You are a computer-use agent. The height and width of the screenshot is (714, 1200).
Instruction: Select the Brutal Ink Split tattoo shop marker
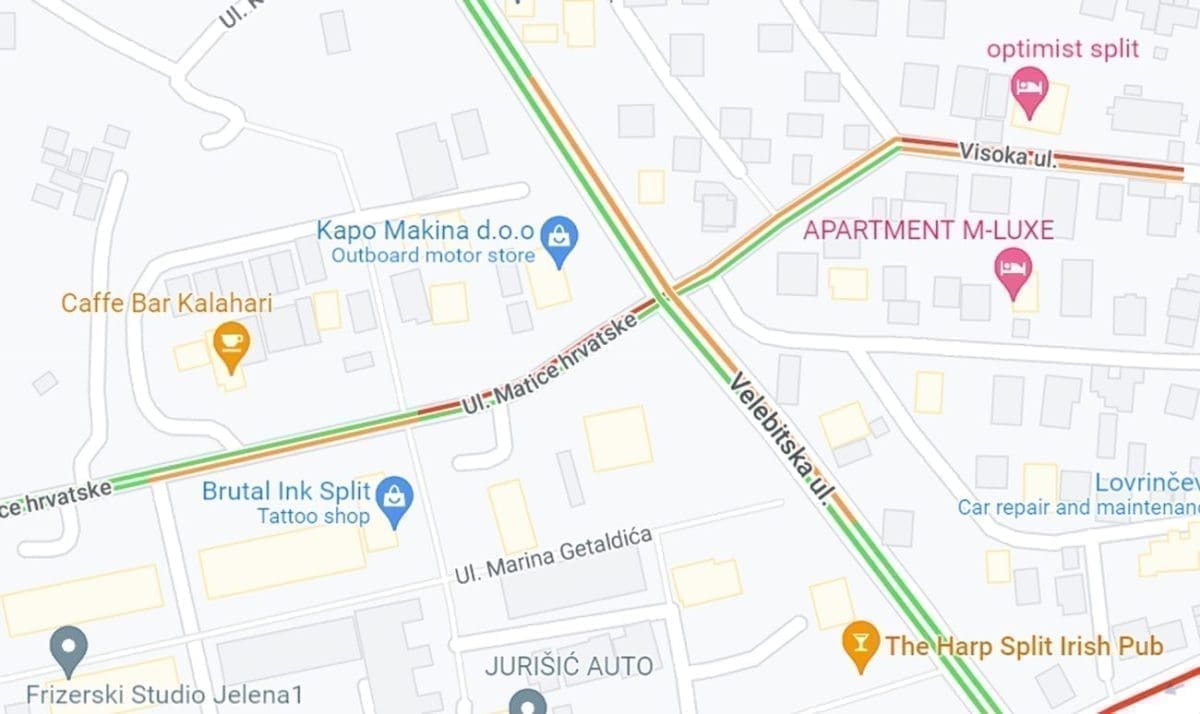(x=397, y=500)
